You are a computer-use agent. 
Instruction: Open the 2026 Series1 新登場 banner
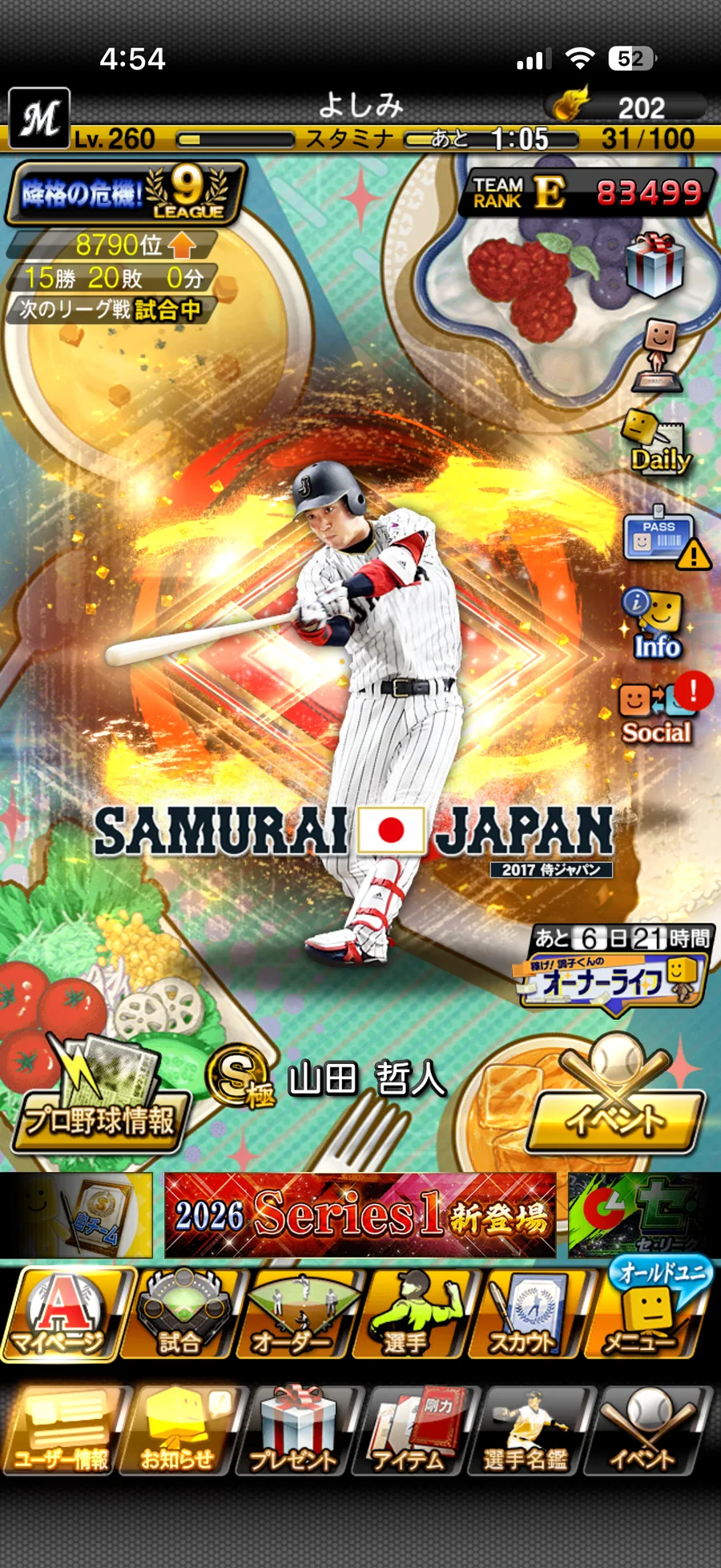[360, 1215]
